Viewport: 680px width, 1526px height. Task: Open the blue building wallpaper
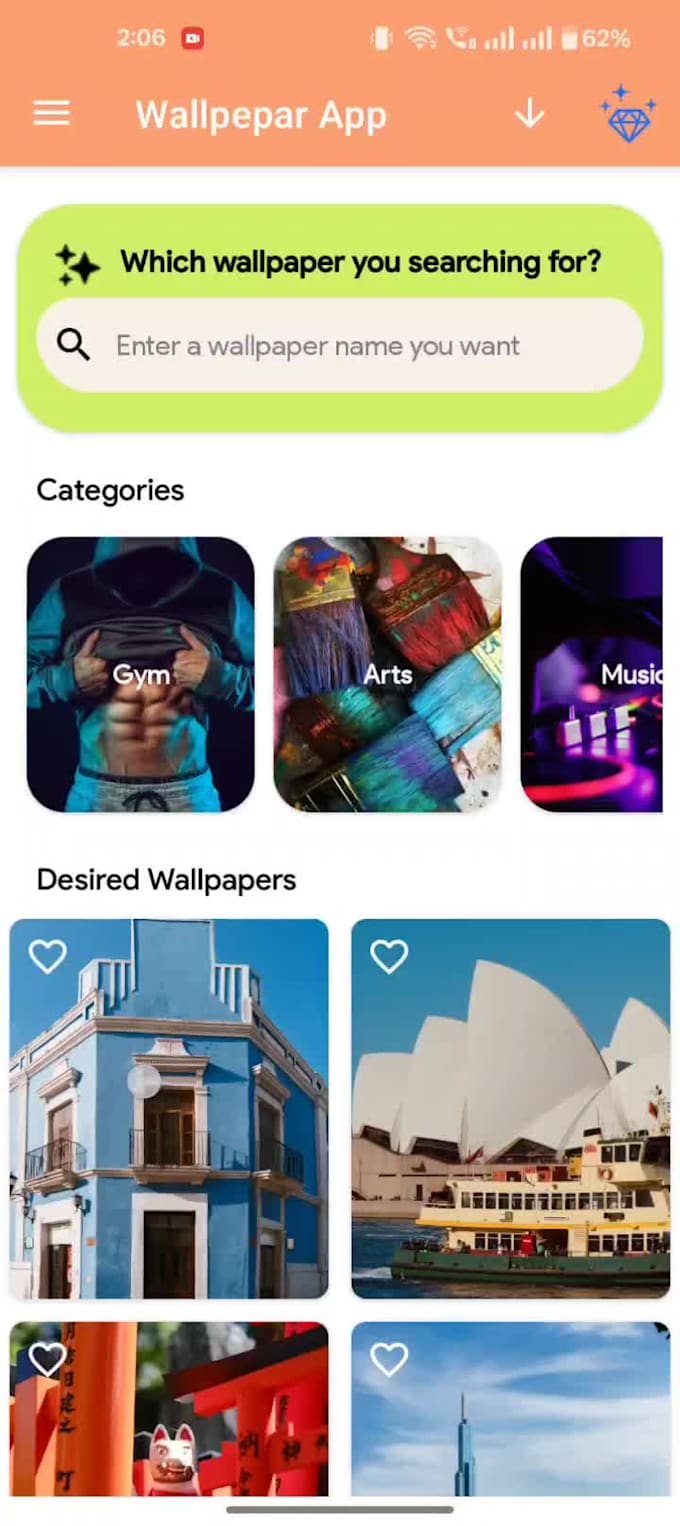coord(169,1130)
